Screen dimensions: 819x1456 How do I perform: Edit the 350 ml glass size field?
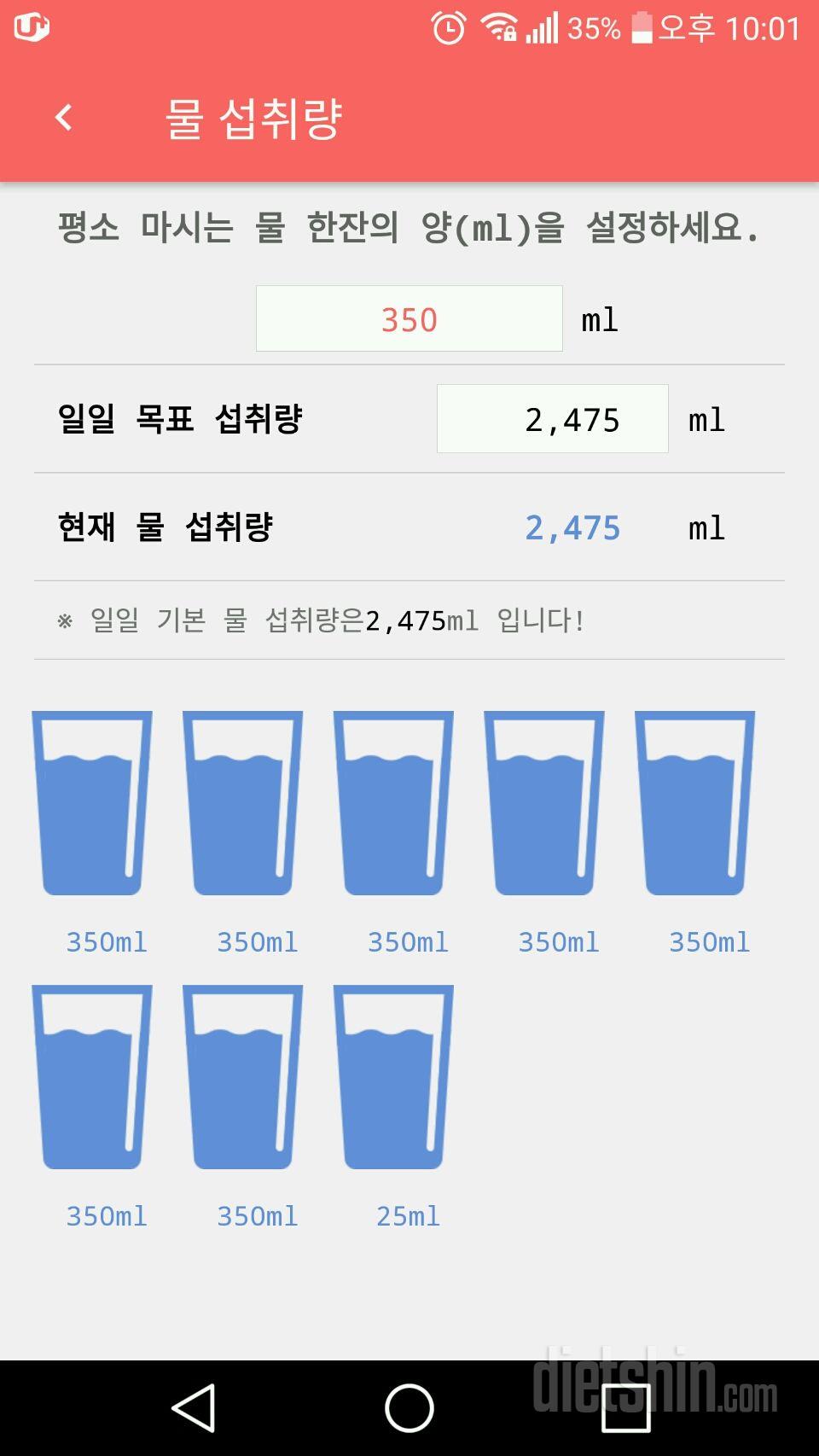(x=409, y=319)
